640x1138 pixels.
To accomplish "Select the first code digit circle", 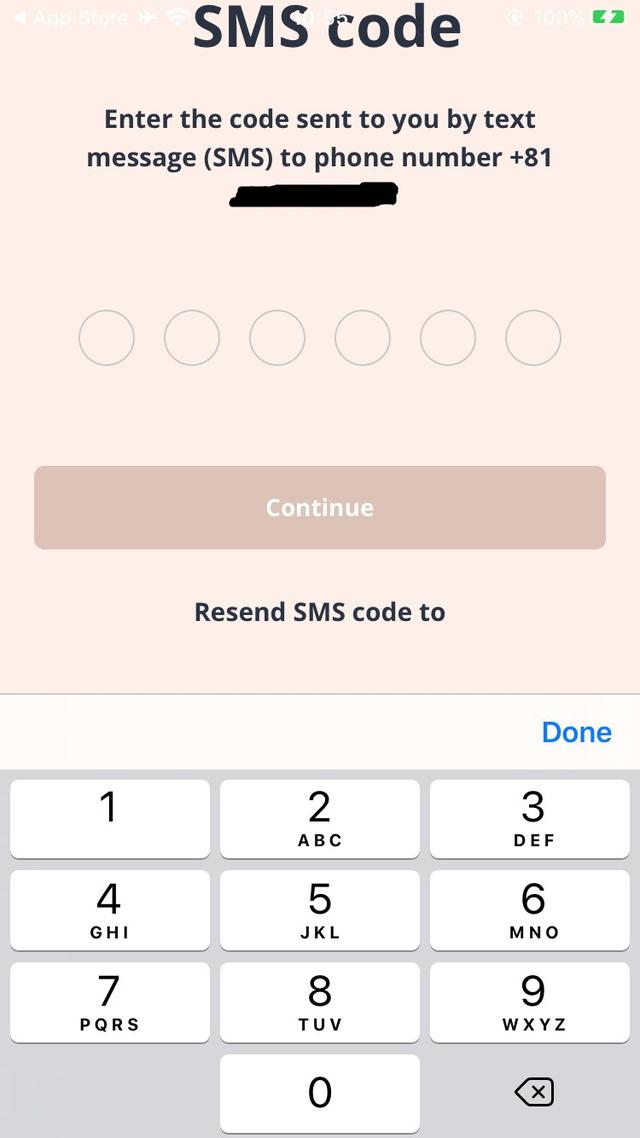I will (x=107, y=338).
